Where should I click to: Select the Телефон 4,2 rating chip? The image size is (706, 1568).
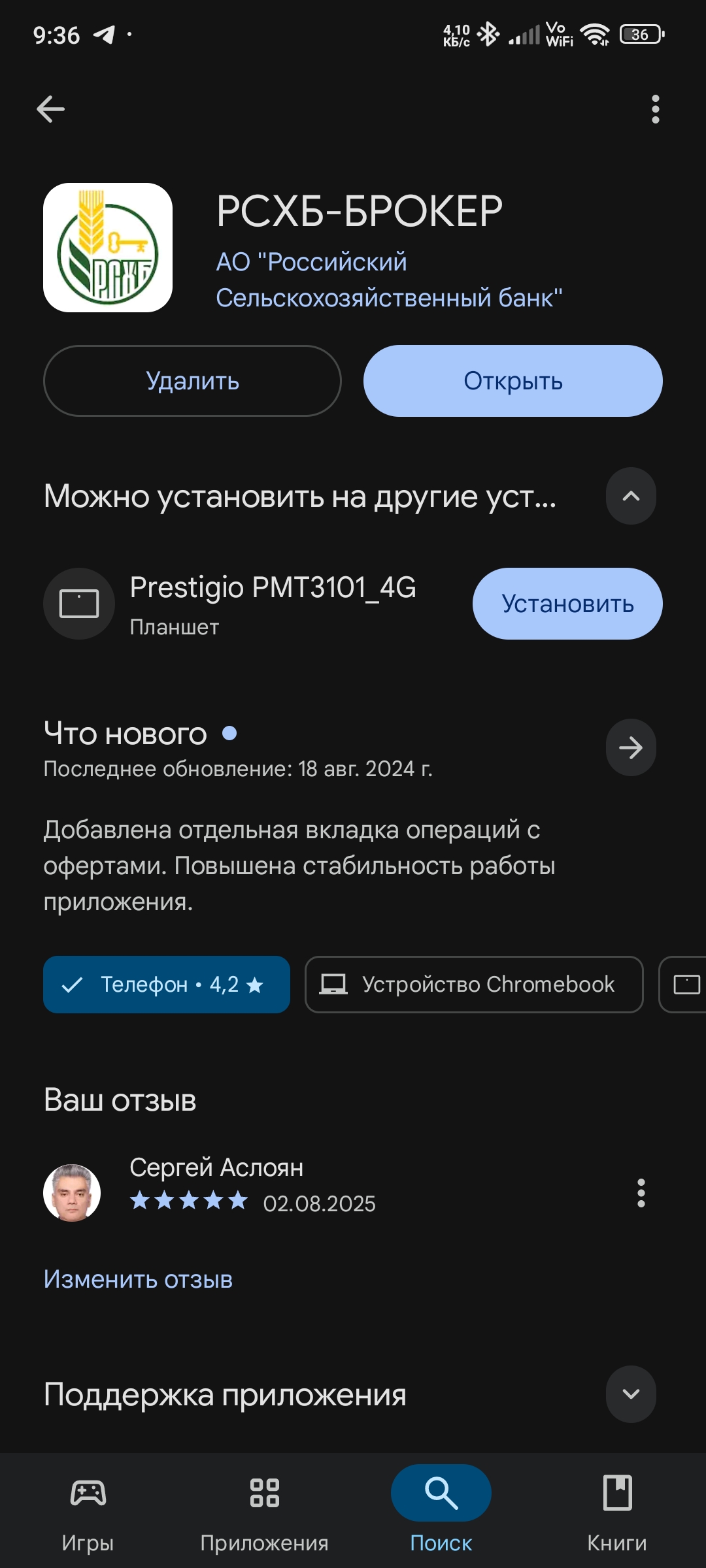click(x=167, y=985)
